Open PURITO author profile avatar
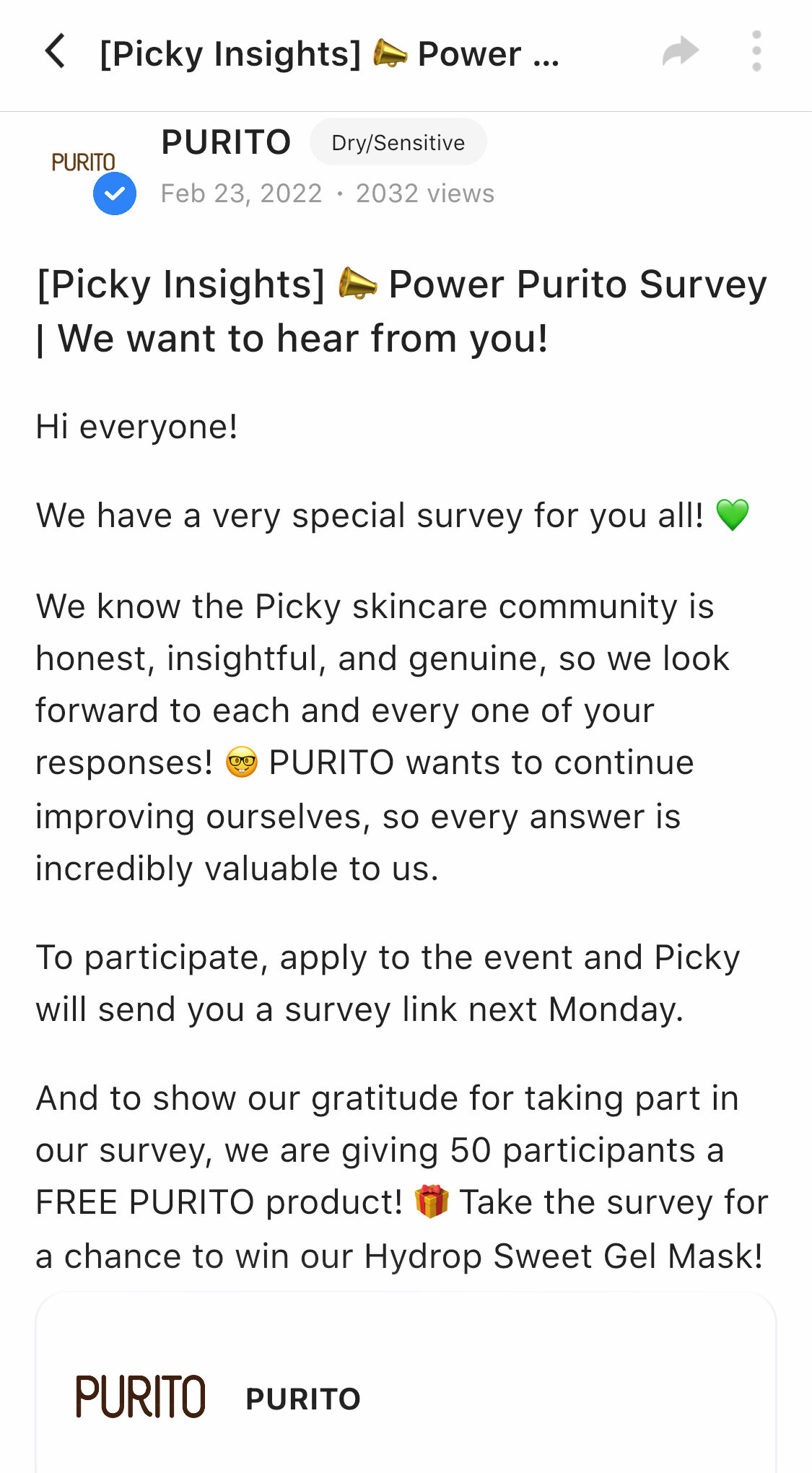This screenshot has width=812, height=1473. click(85, 165)
